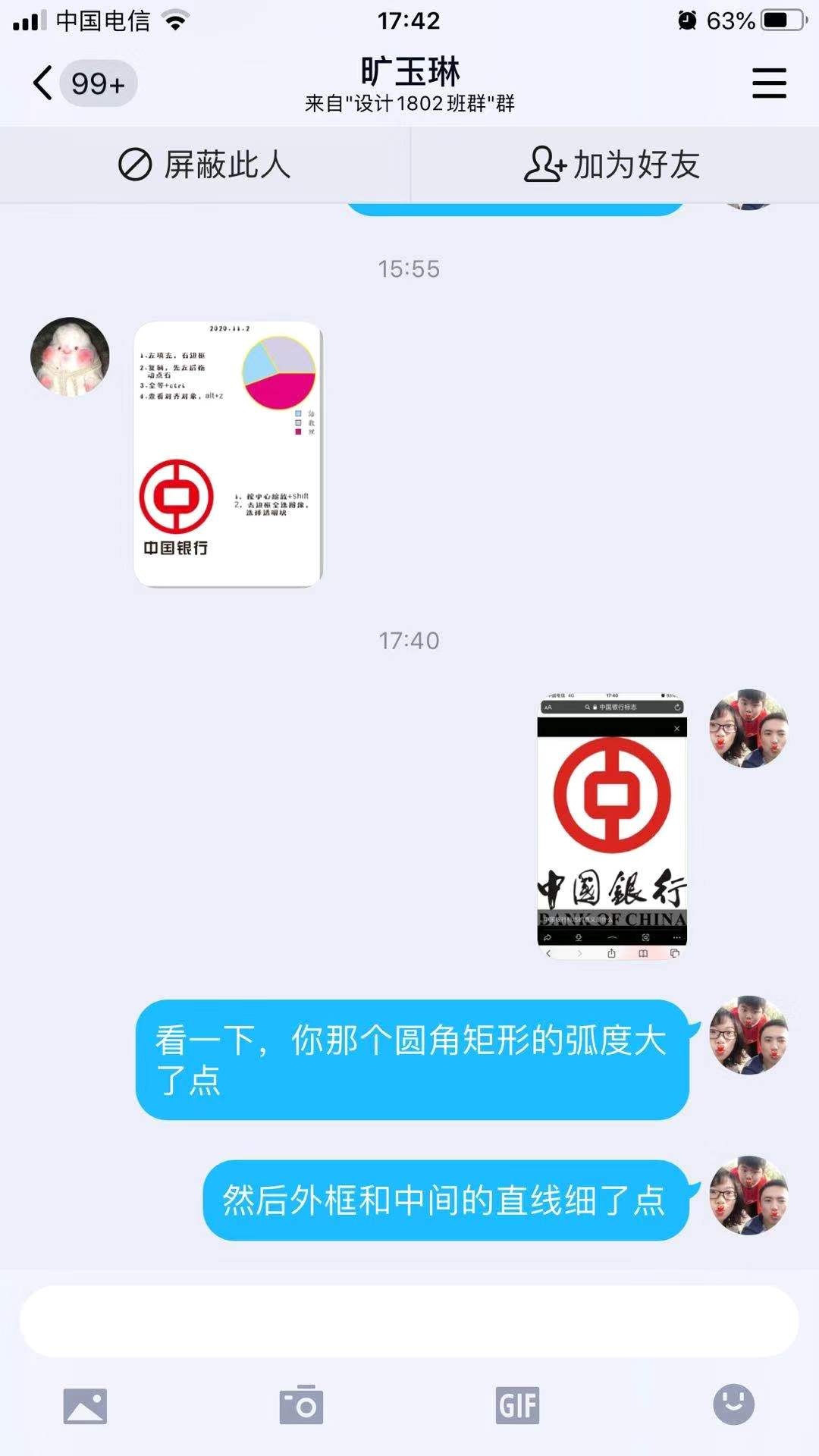Open the GIF picker
819x1456 pixels.
[517, 1406]
